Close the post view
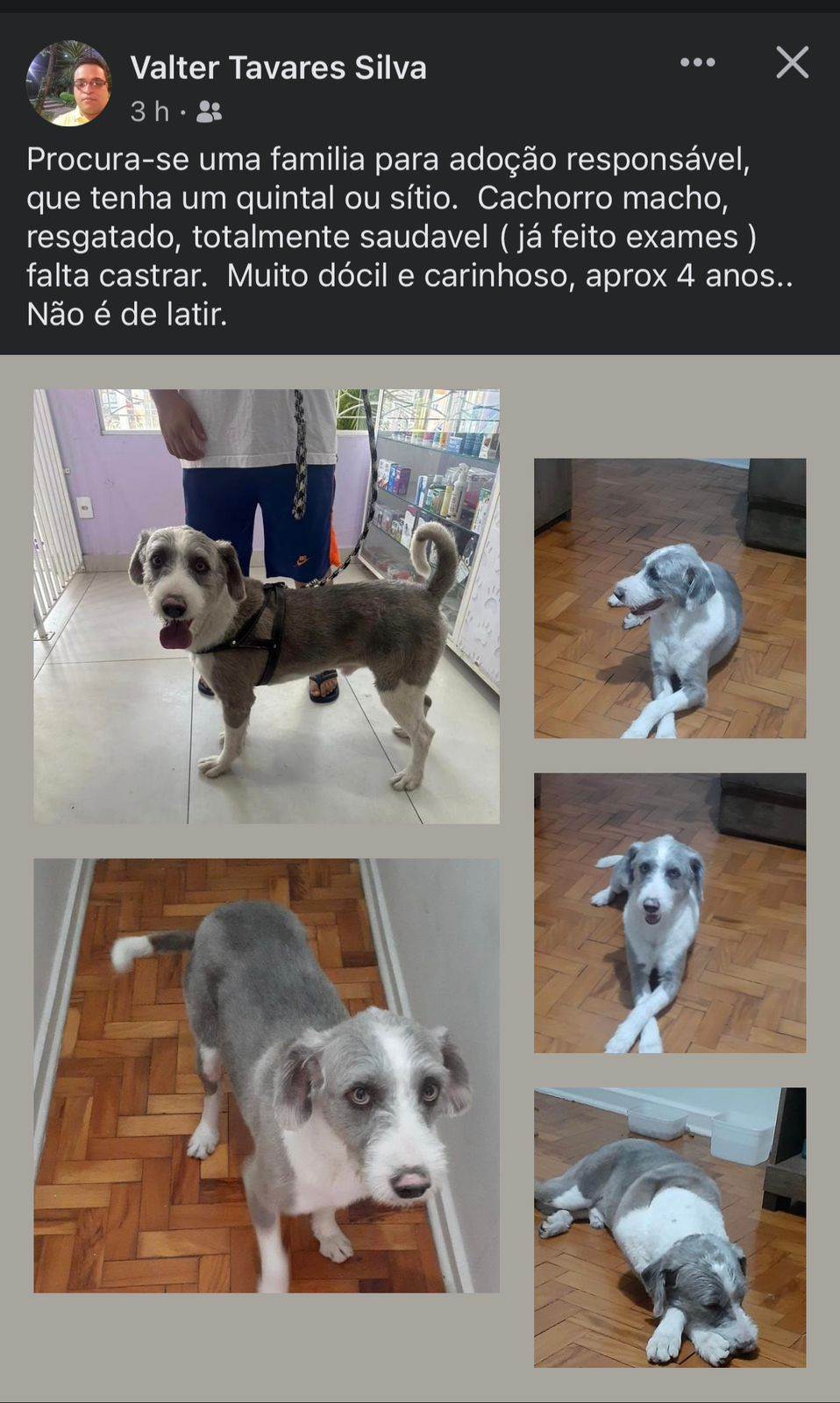 point(792,63)
